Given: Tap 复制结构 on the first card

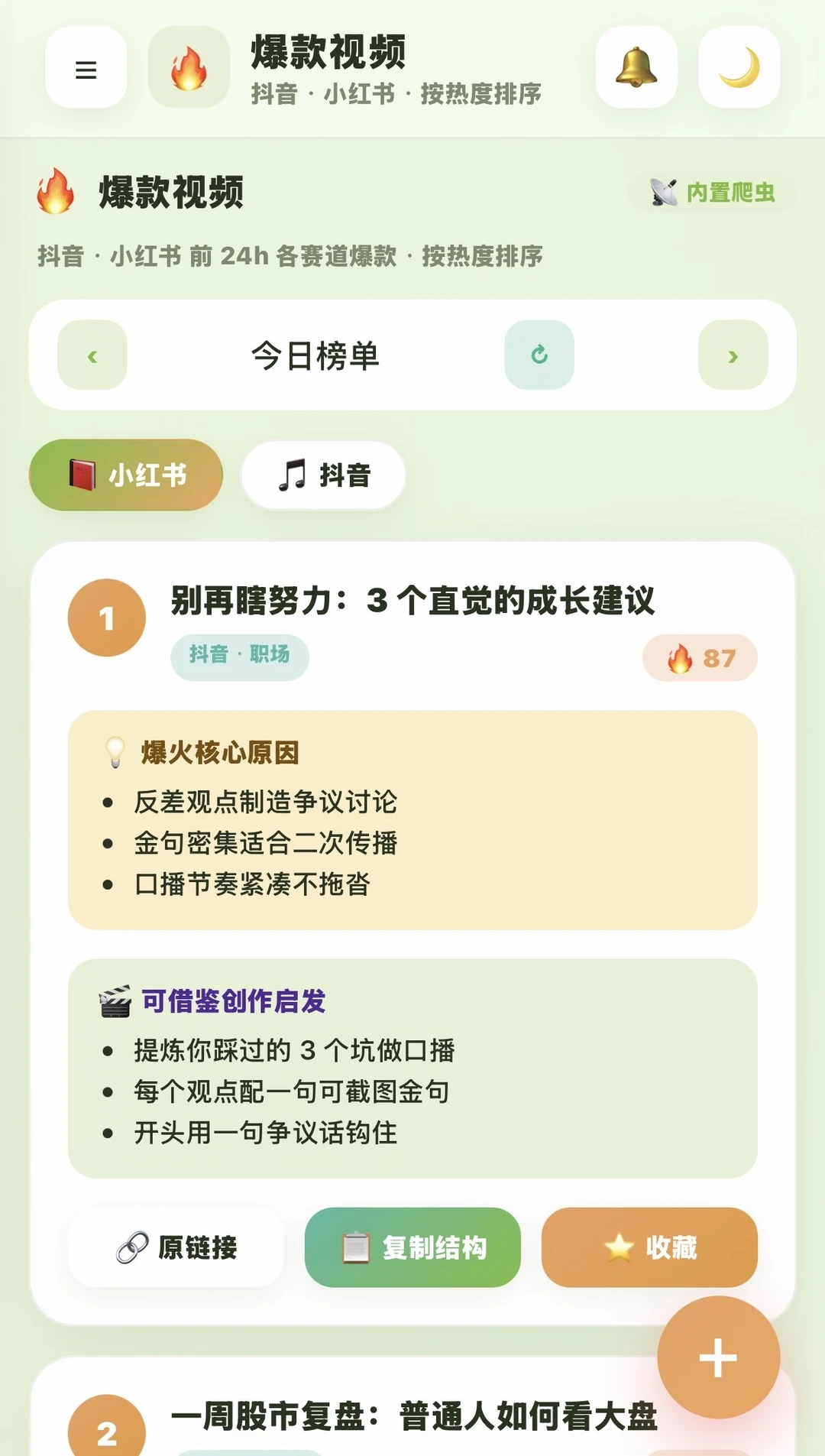Looking at the screenshot, I should (x=412, y=1247).
